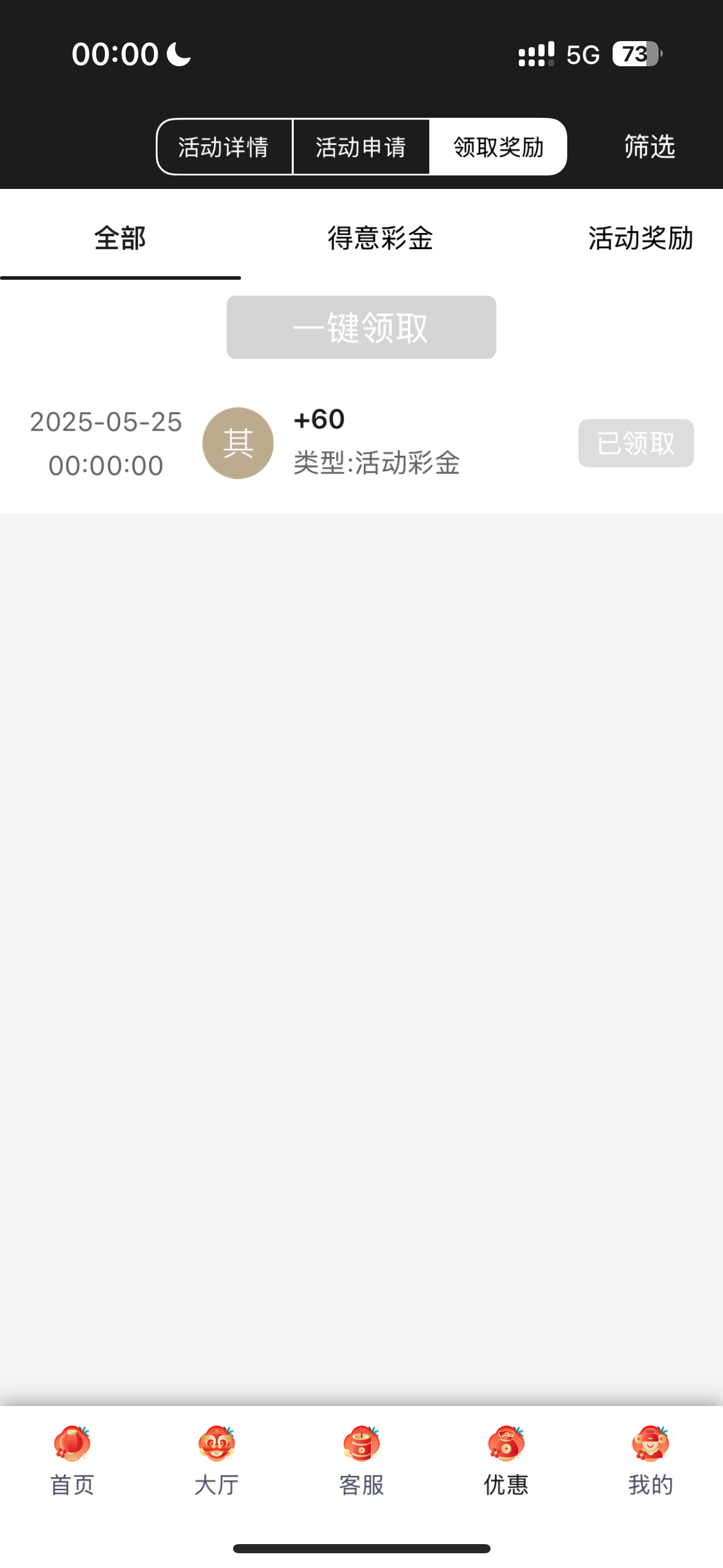723x1568 pixels.
Task: Switch to the 活动详情 segment
Action: pyautogui.click(x=224, y=147)
